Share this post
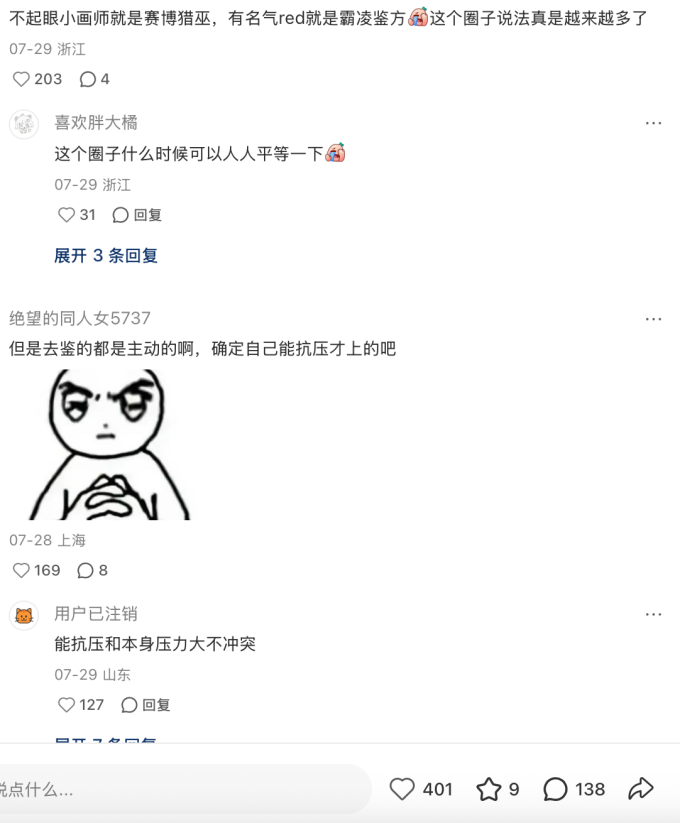Image resolution: width=680 pixels, height=823 pixels. coord(641,788)
